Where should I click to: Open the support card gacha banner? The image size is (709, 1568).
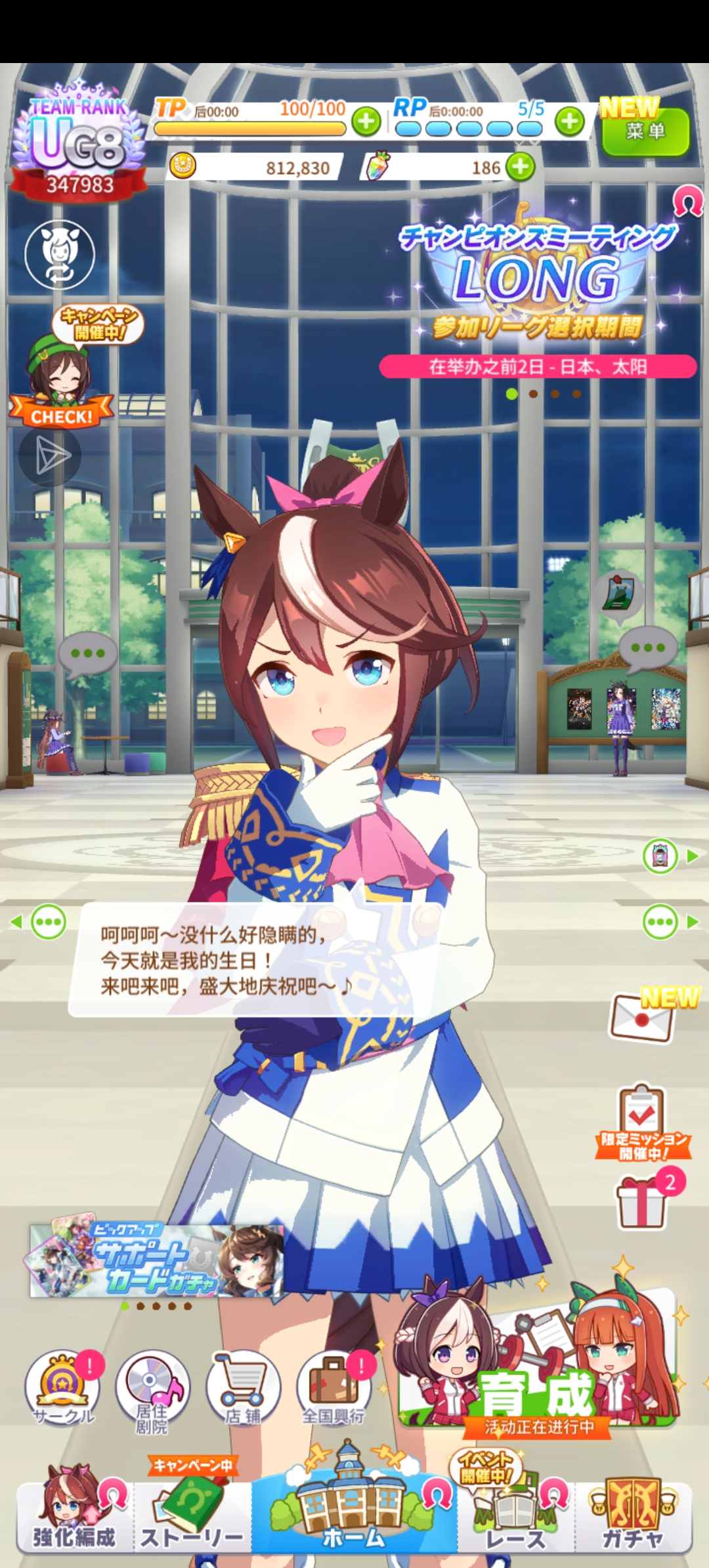click(156, 1261)
